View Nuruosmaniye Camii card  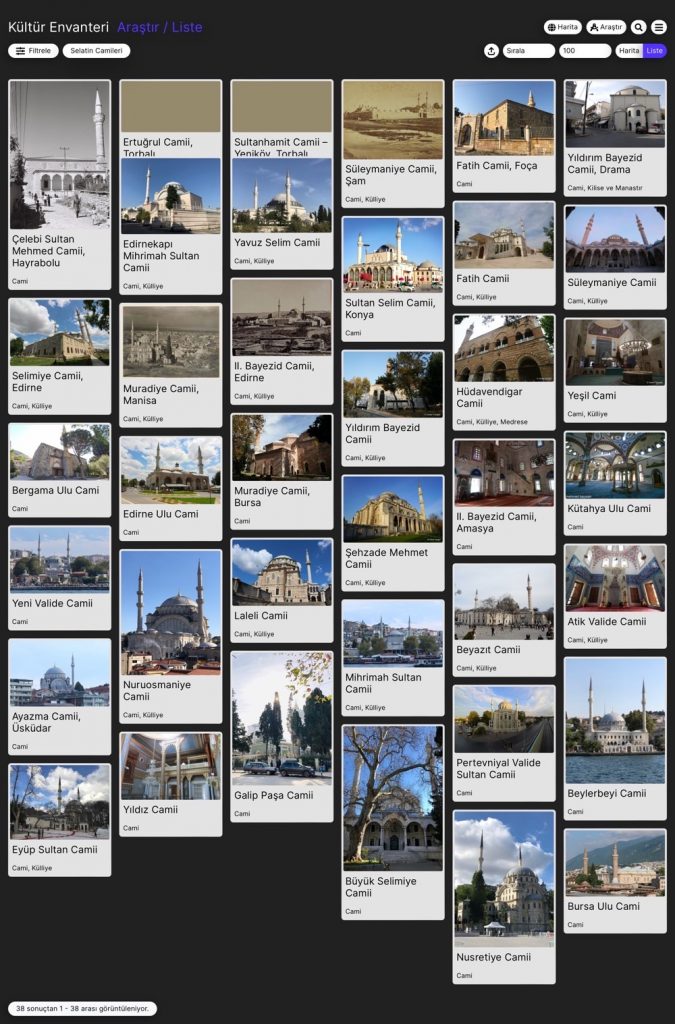click(x=171, y=635)
